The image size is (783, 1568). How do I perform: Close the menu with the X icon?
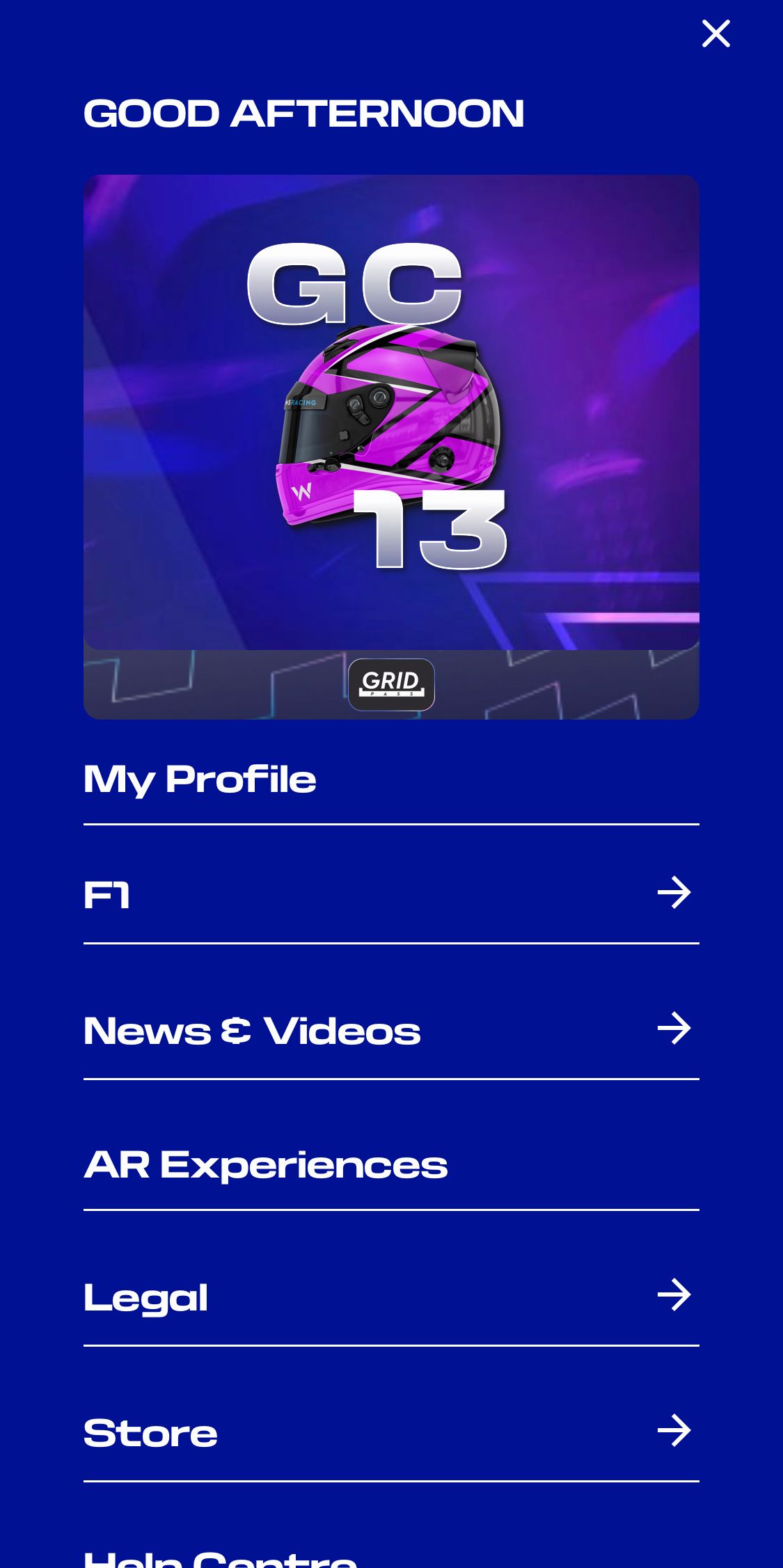[715, 33]
